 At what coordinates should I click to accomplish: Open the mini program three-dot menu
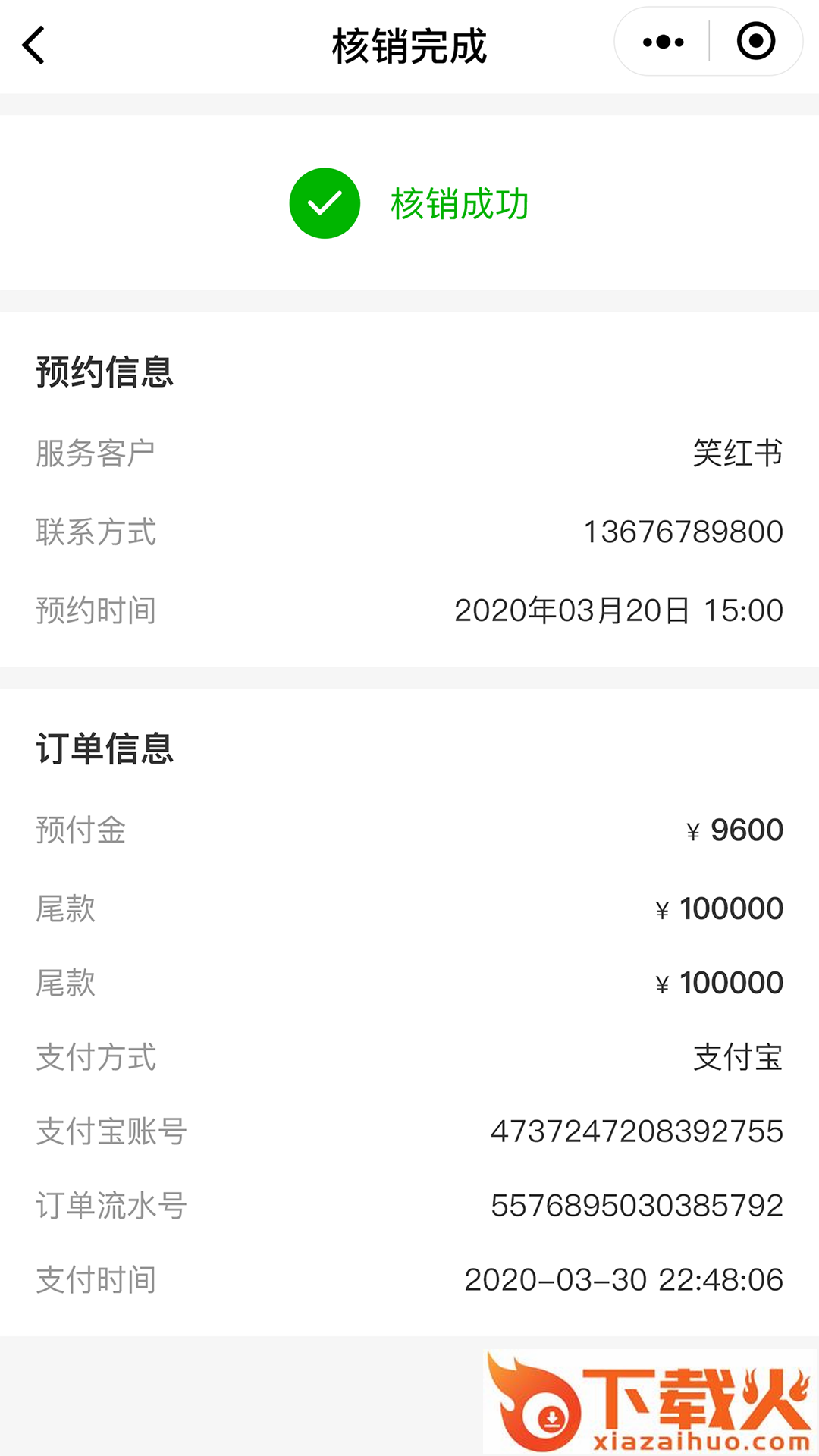[x=663, y=42]
